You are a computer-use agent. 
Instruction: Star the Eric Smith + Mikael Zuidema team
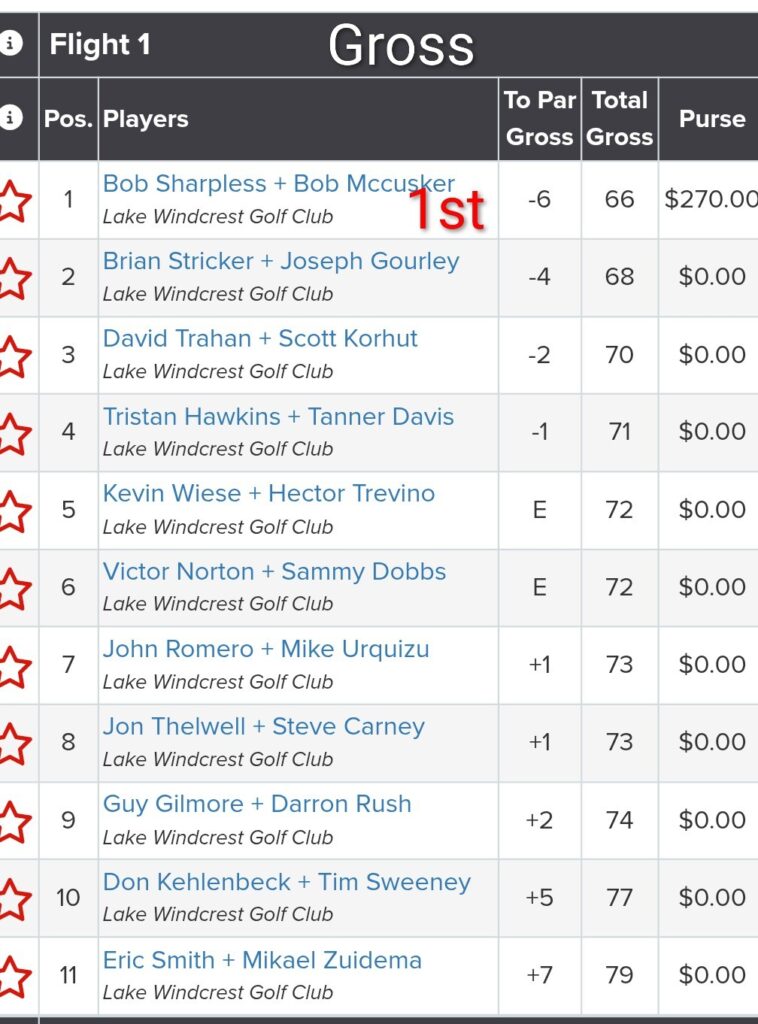point(13,975)
